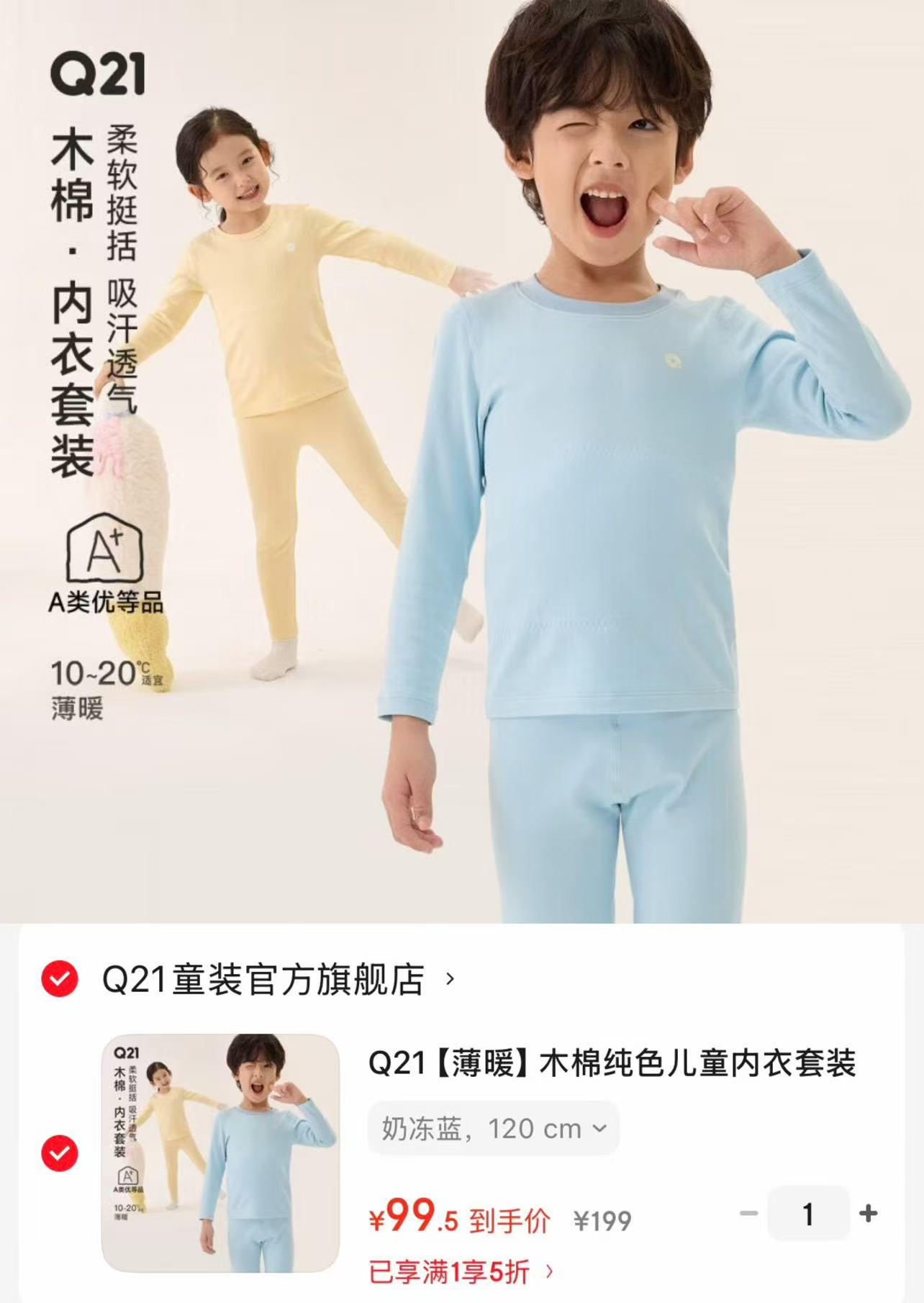Increase quantity with the plus button

click(x=869, y=1213)
